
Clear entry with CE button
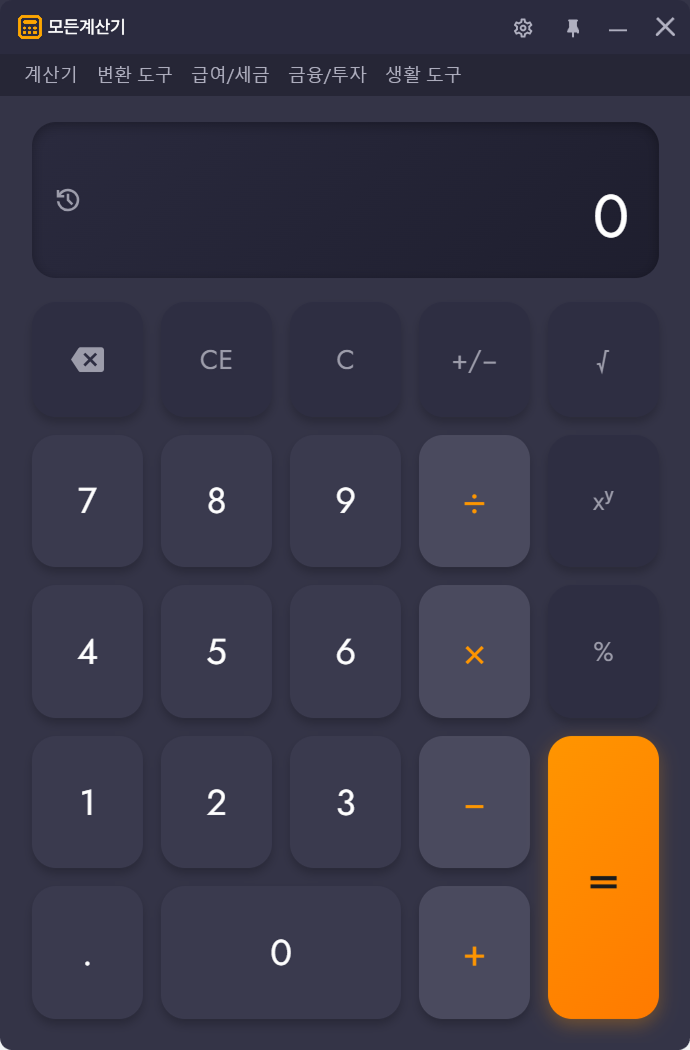[x=216, y=360]
